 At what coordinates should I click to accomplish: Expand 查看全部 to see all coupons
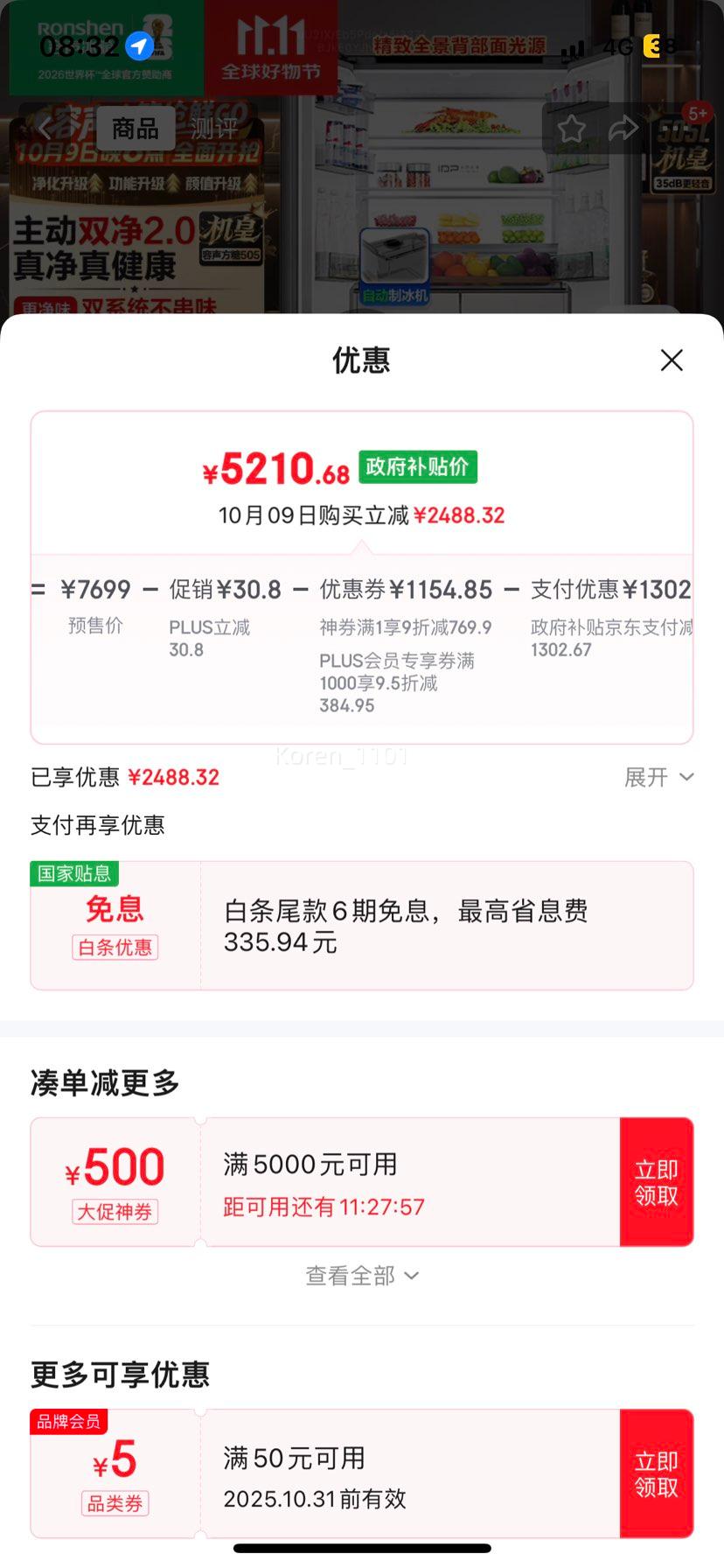click(362, 1276)
